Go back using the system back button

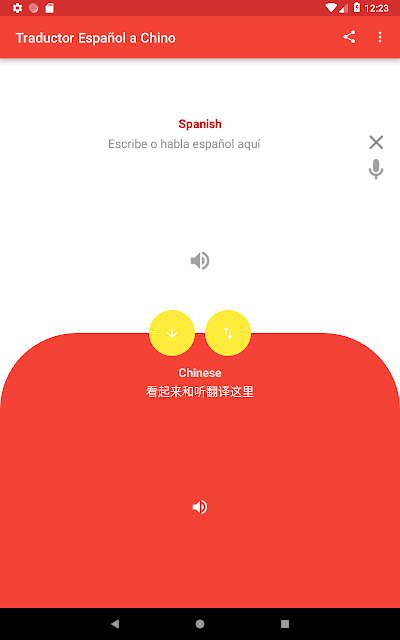coord(115,624)
